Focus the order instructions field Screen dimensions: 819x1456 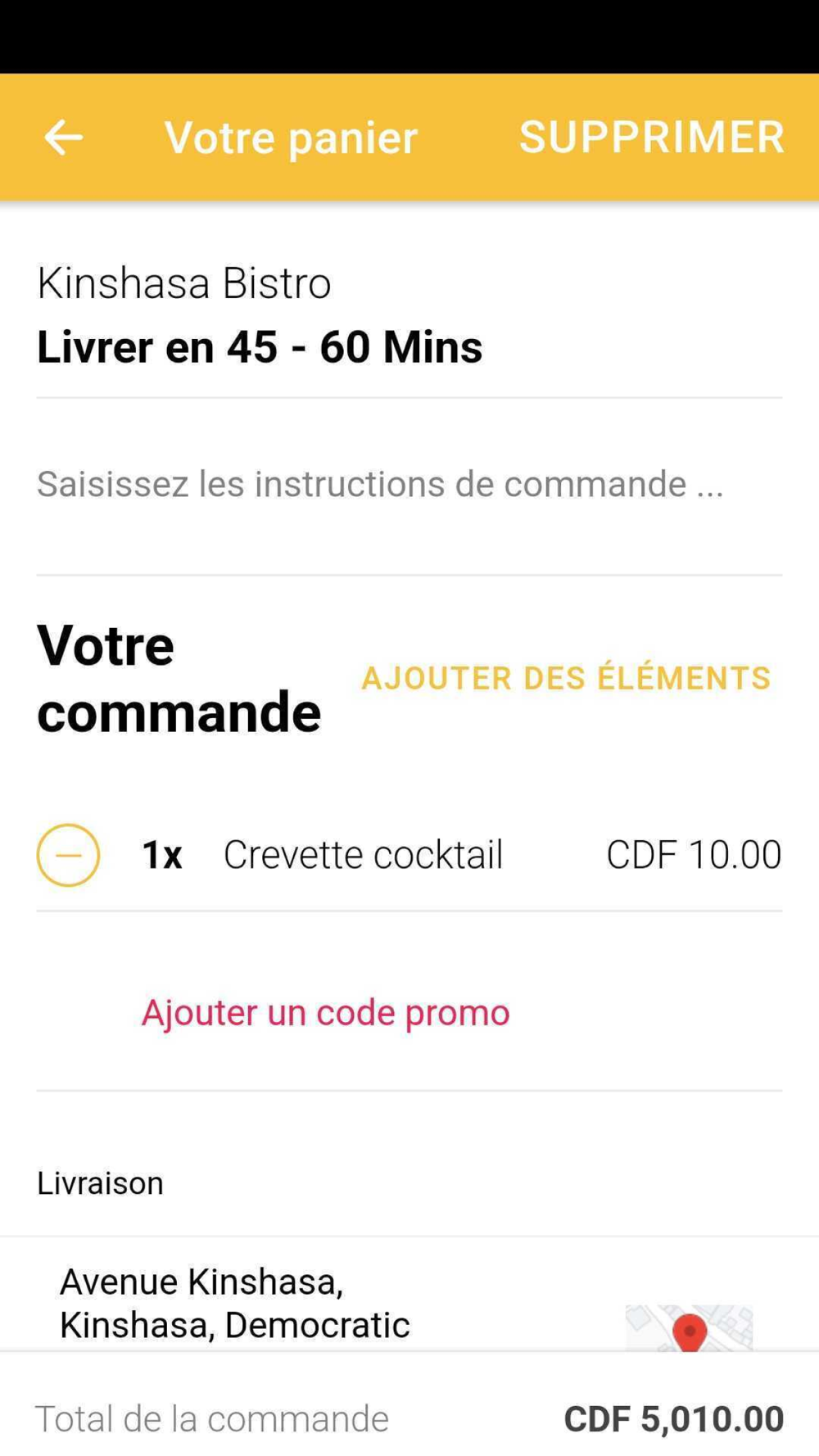point(380,484)
